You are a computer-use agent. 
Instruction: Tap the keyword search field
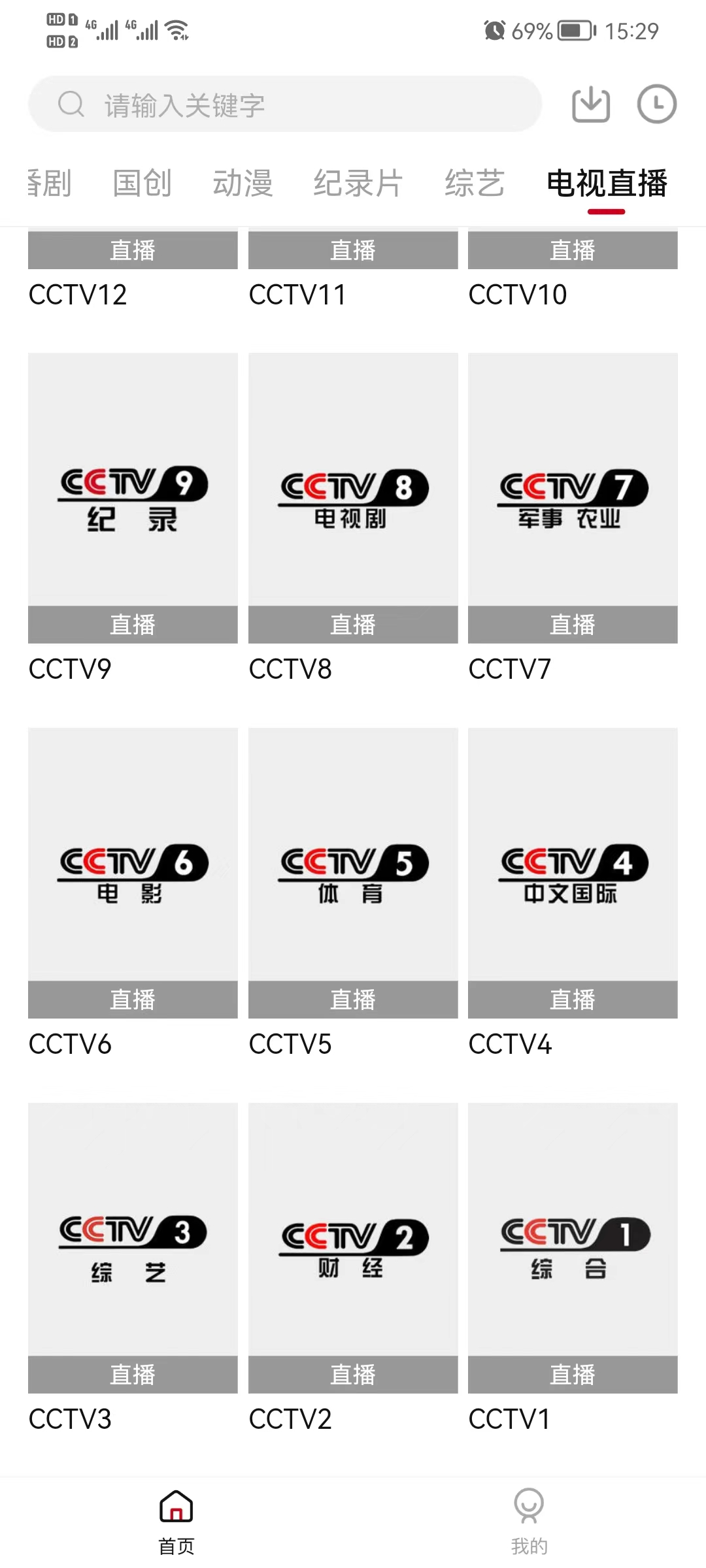tap(284, 105)
